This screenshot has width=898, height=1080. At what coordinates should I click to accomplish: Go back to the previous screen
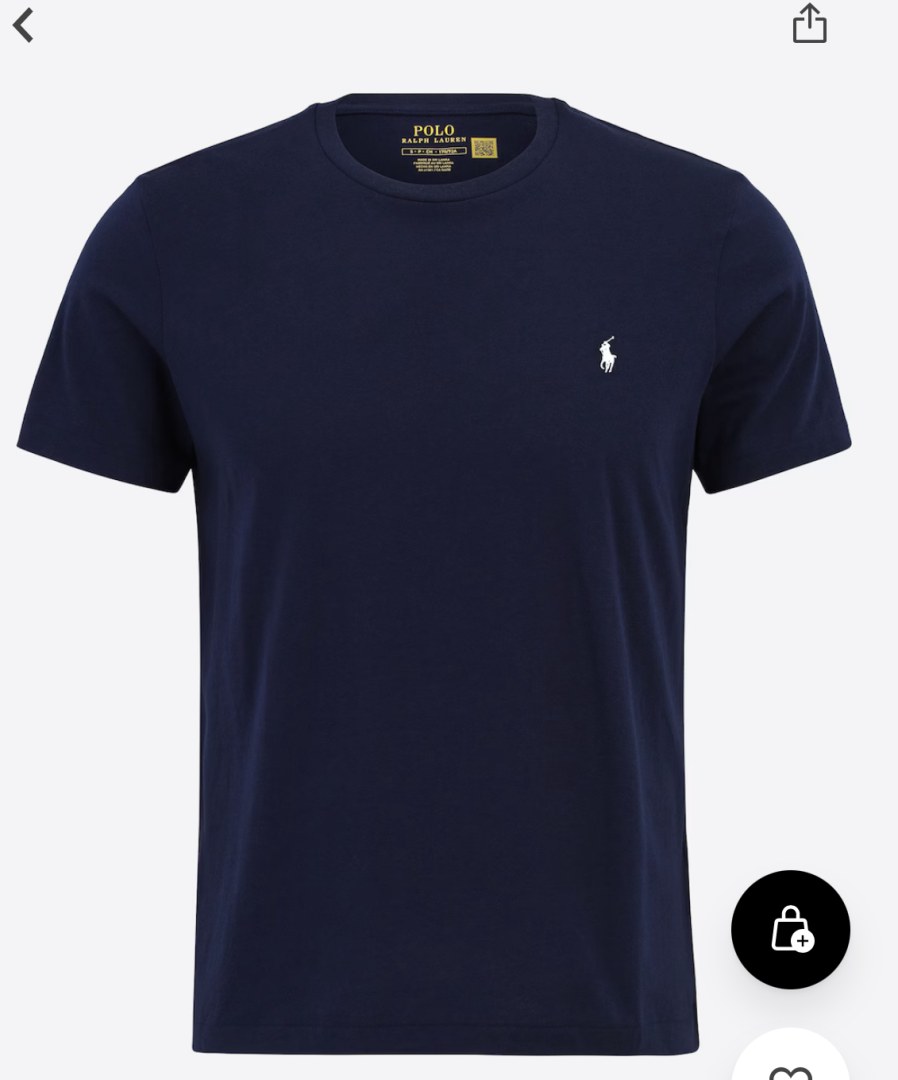pyautogui.click(x=24, y=26)
